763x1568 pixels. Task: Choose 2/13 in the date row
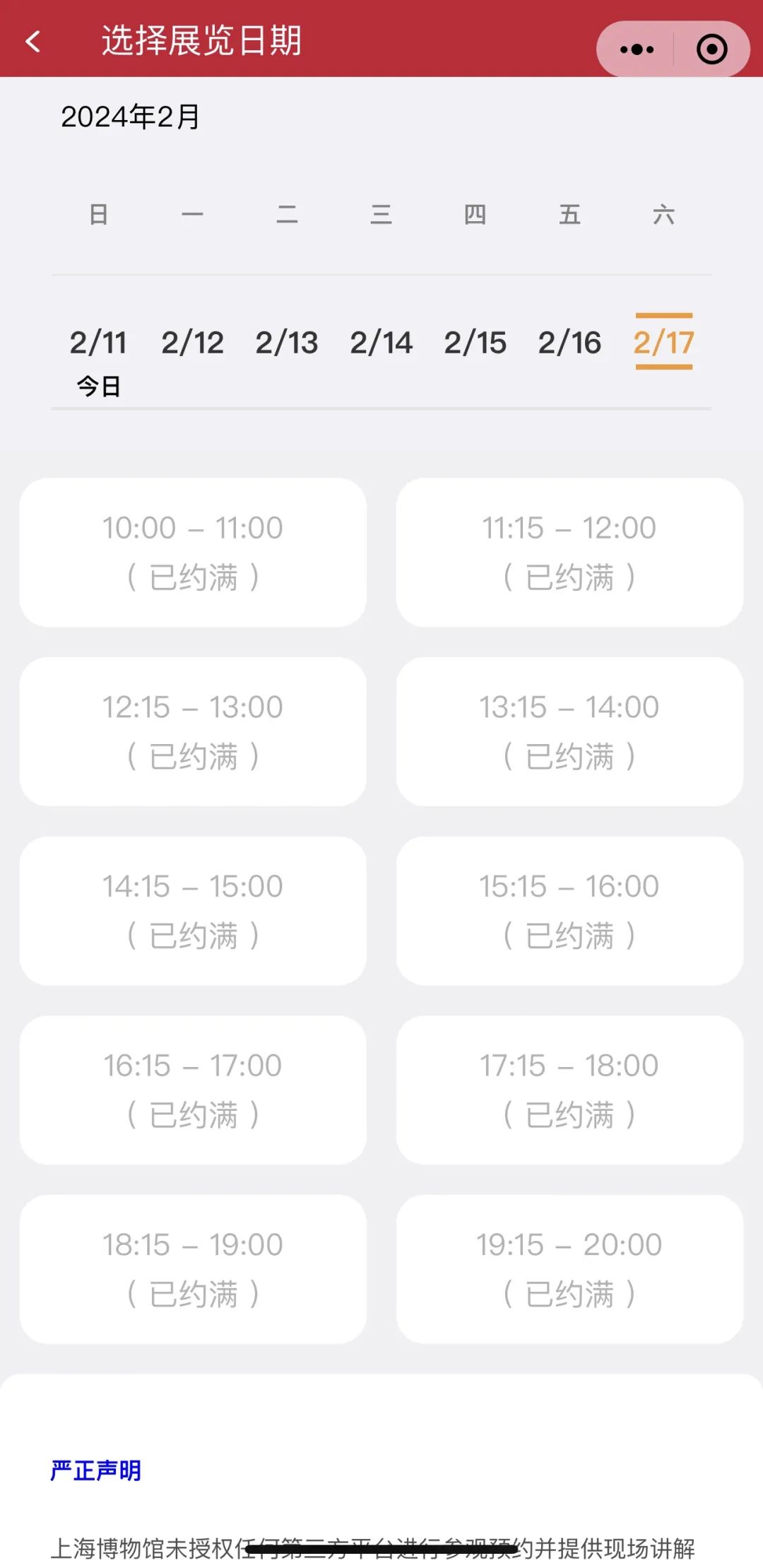(x=287, y=343)
